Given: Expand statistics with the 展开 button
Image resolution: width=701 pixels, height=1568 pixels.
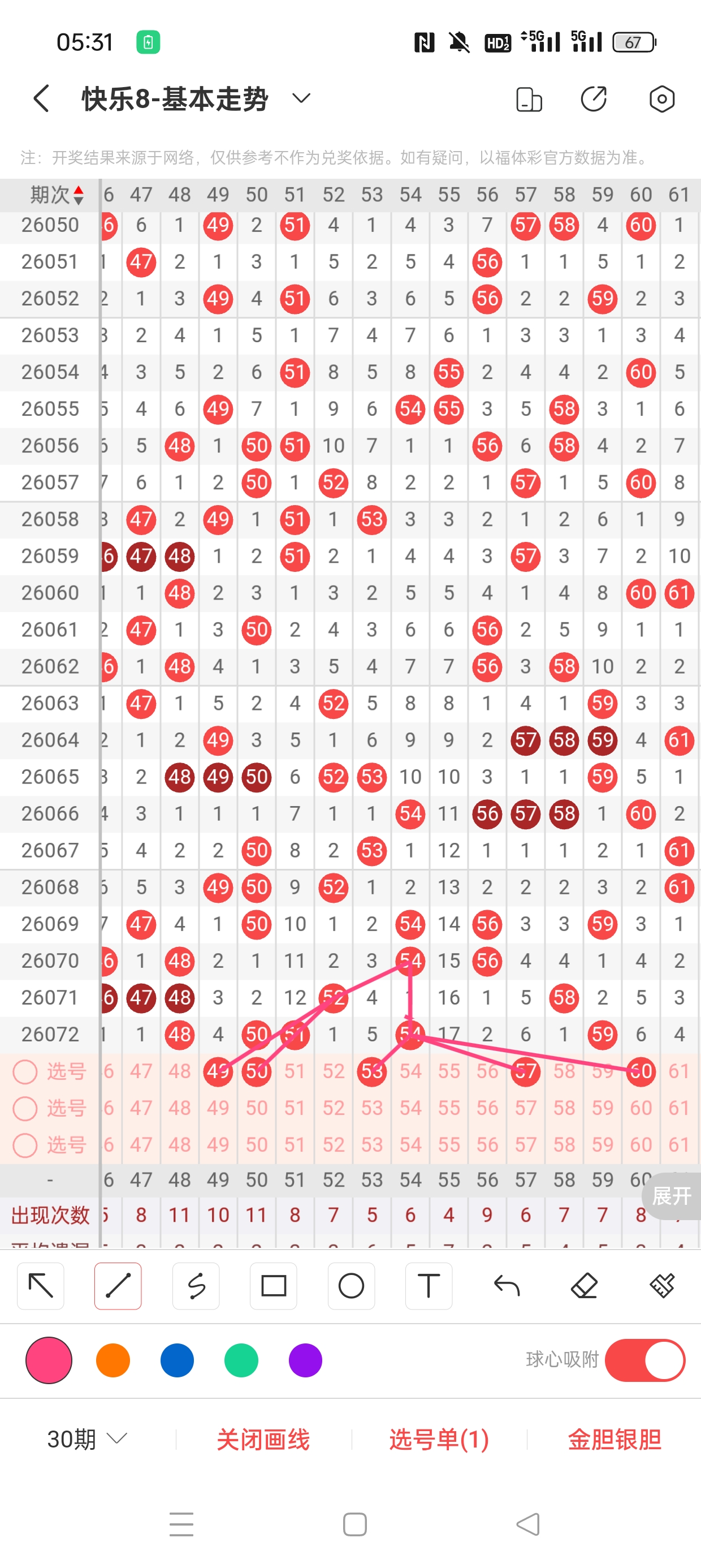Looking at the screenshot, I should coord(671,1196).
